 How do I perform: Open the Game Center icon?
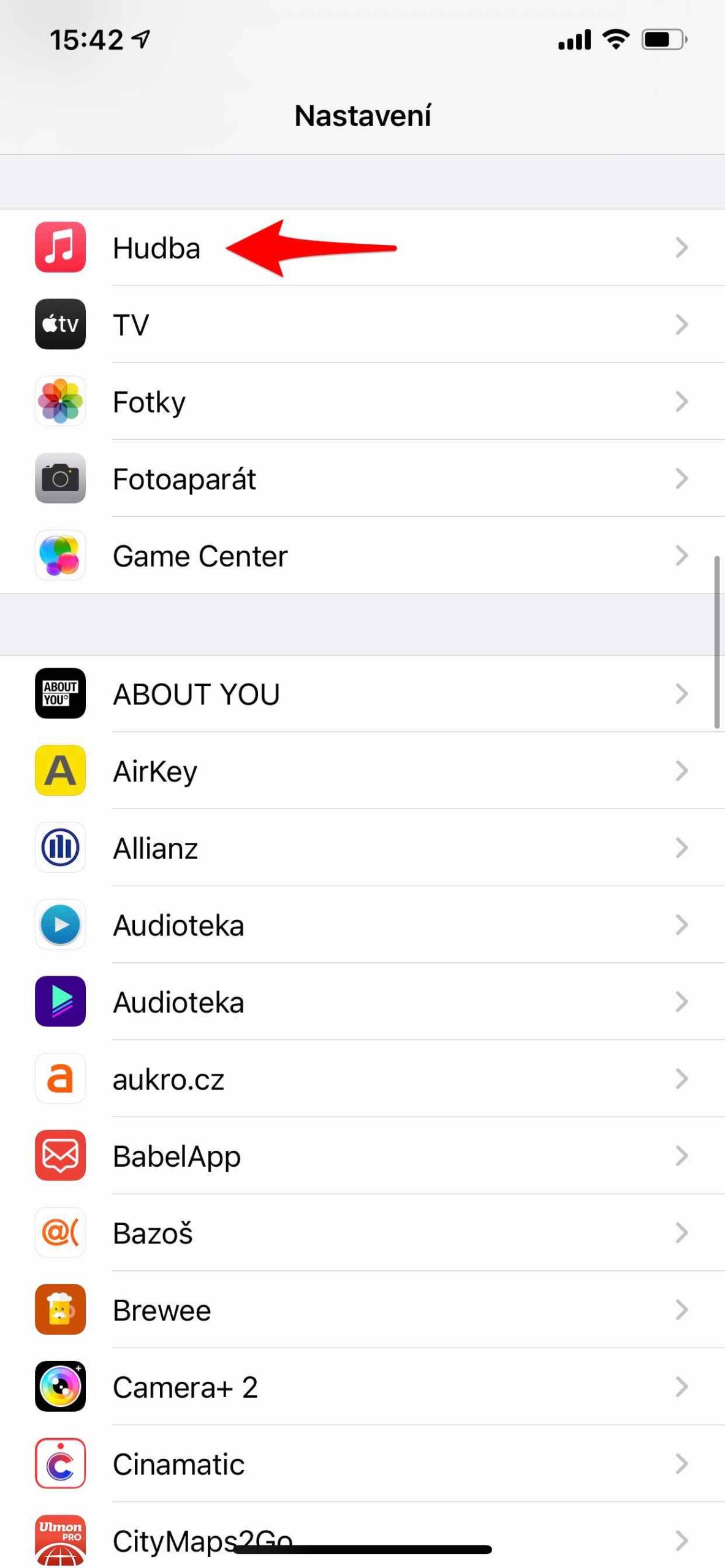[x=60, y=556]
